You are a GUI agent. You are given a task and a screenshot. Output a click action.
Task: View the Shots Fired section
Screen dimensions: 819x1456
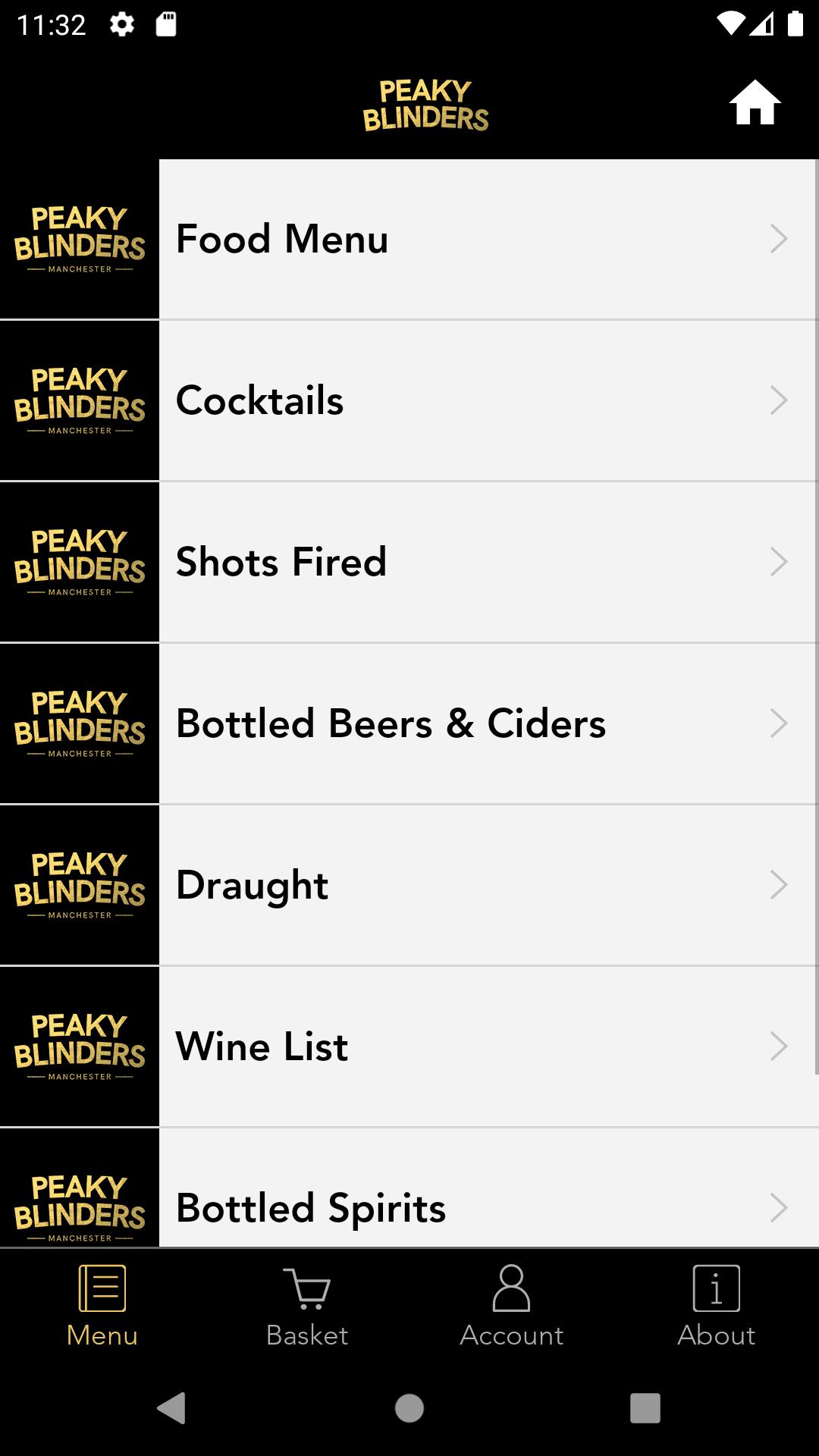click(x=409, y=562)
